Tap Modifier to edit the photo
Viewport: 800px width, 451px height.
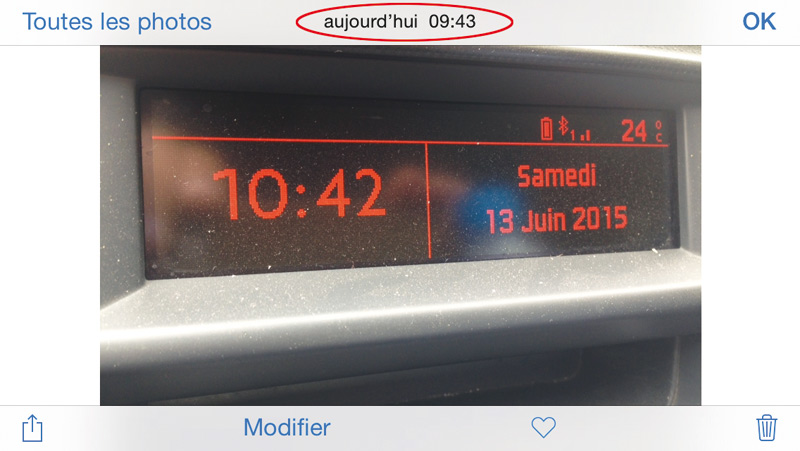tap(287, 428)
